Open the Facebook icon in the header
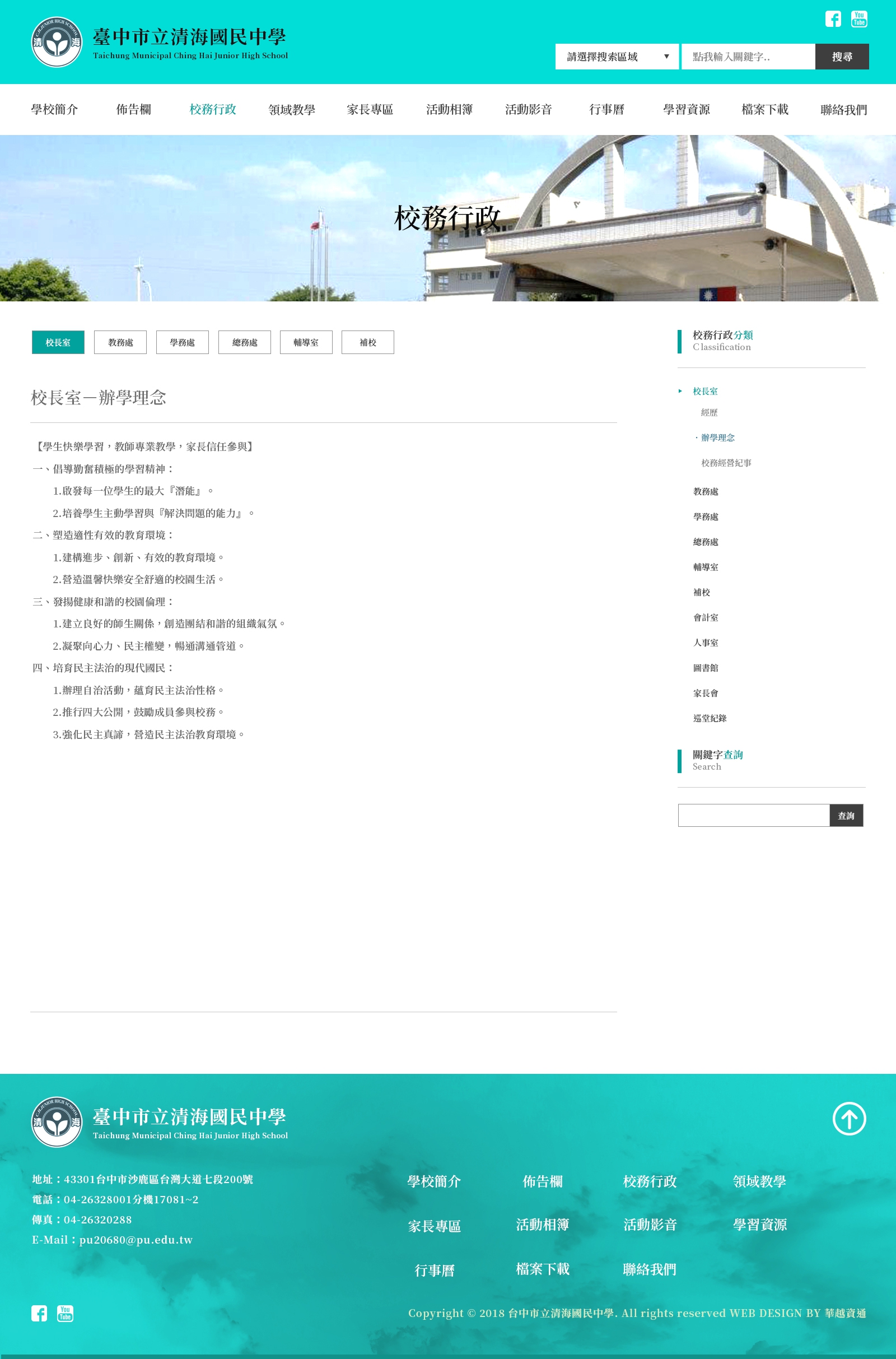 coord(833,19)
